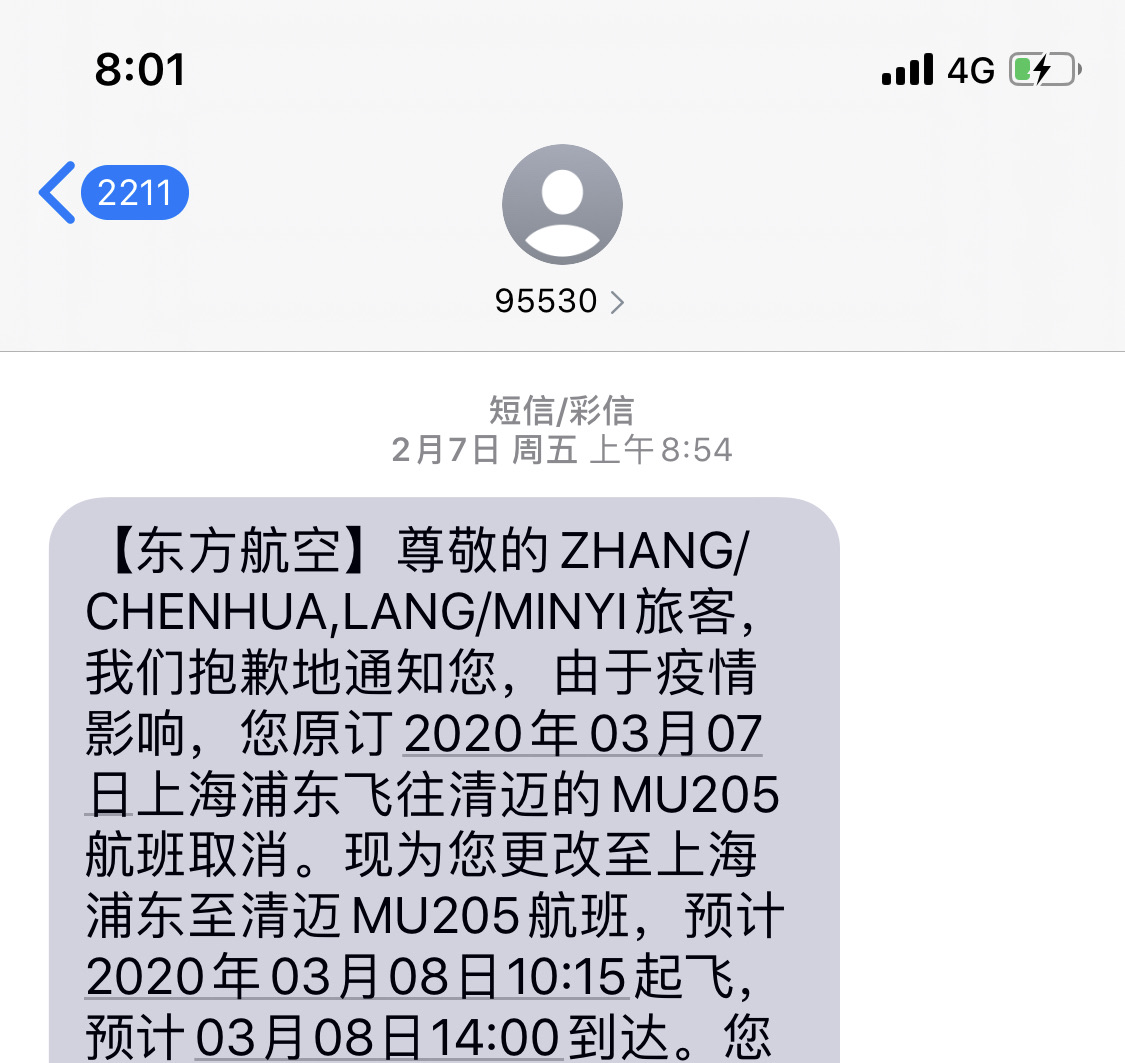Tap the underlined 03月08日14:00 arrival time
1125x1063 pixels.
[x=376, y=1036]
